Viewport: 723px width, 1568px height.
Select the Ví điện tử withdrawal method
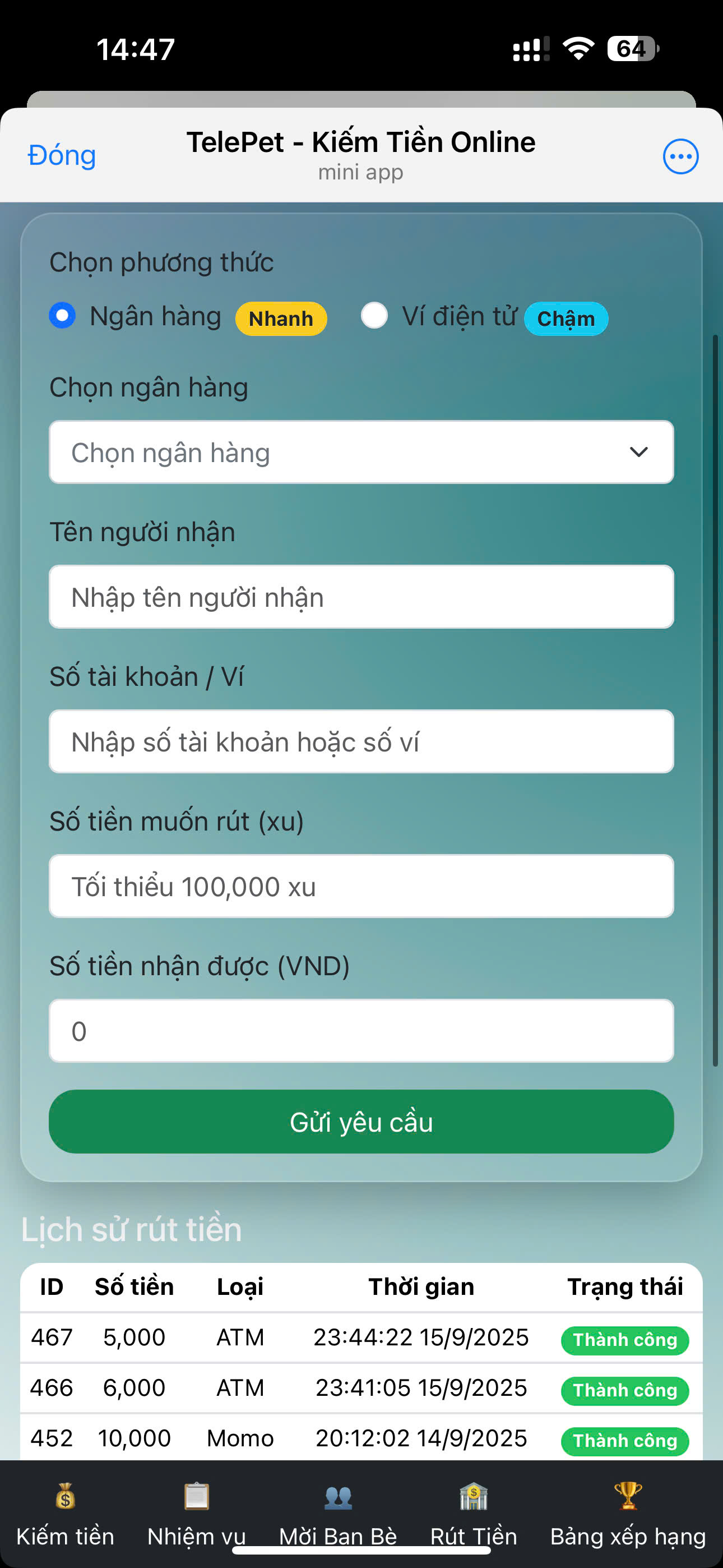pos(374,316)
